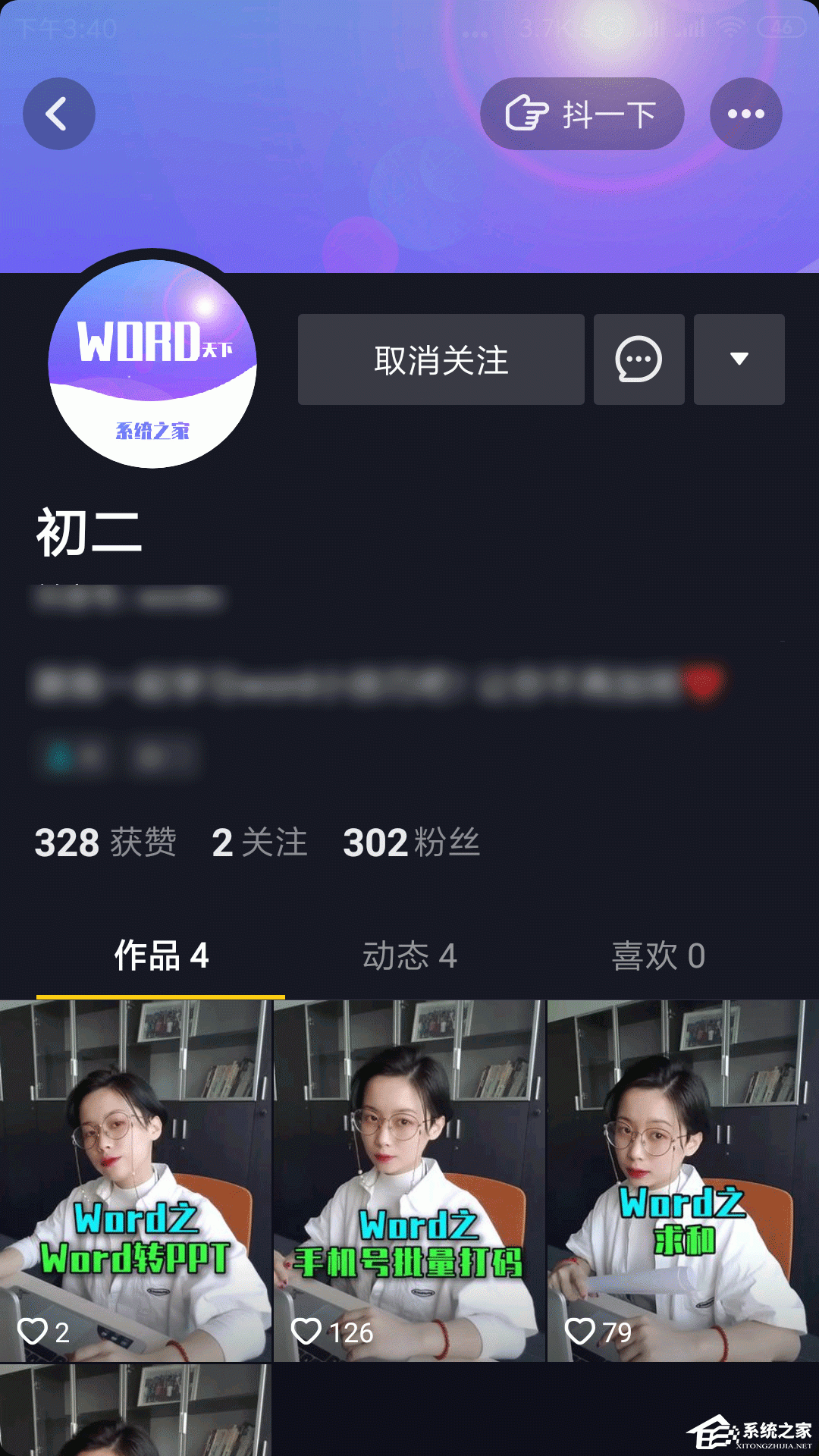The width and height of the screenshot is (819, 1456).
Task: Tap 取消关注 to unfollow 初二
Action: pyautogui.click(x=441, y=359)
